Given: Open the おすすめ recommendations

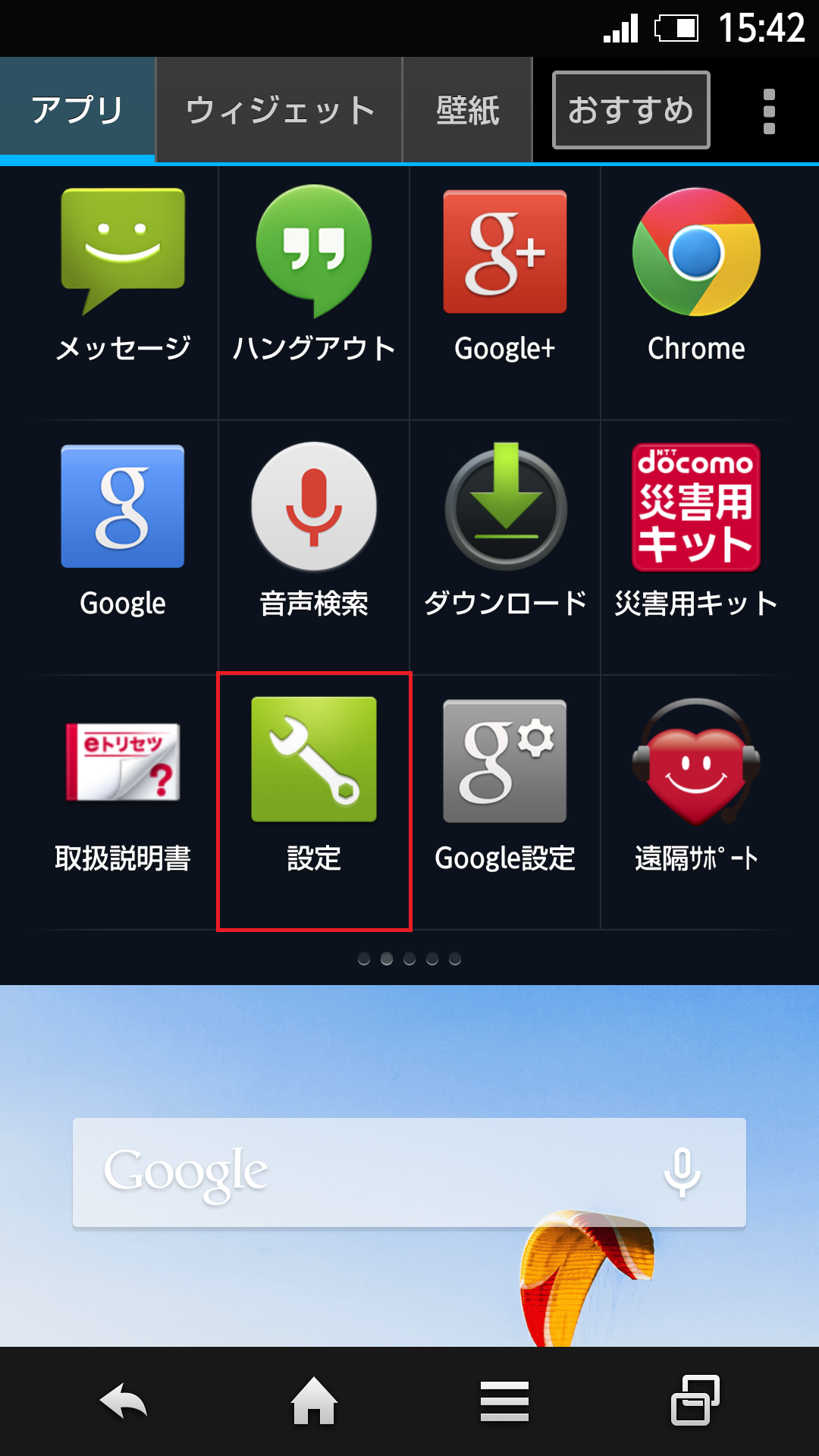Looking at the screenshot, I should 630,109.
